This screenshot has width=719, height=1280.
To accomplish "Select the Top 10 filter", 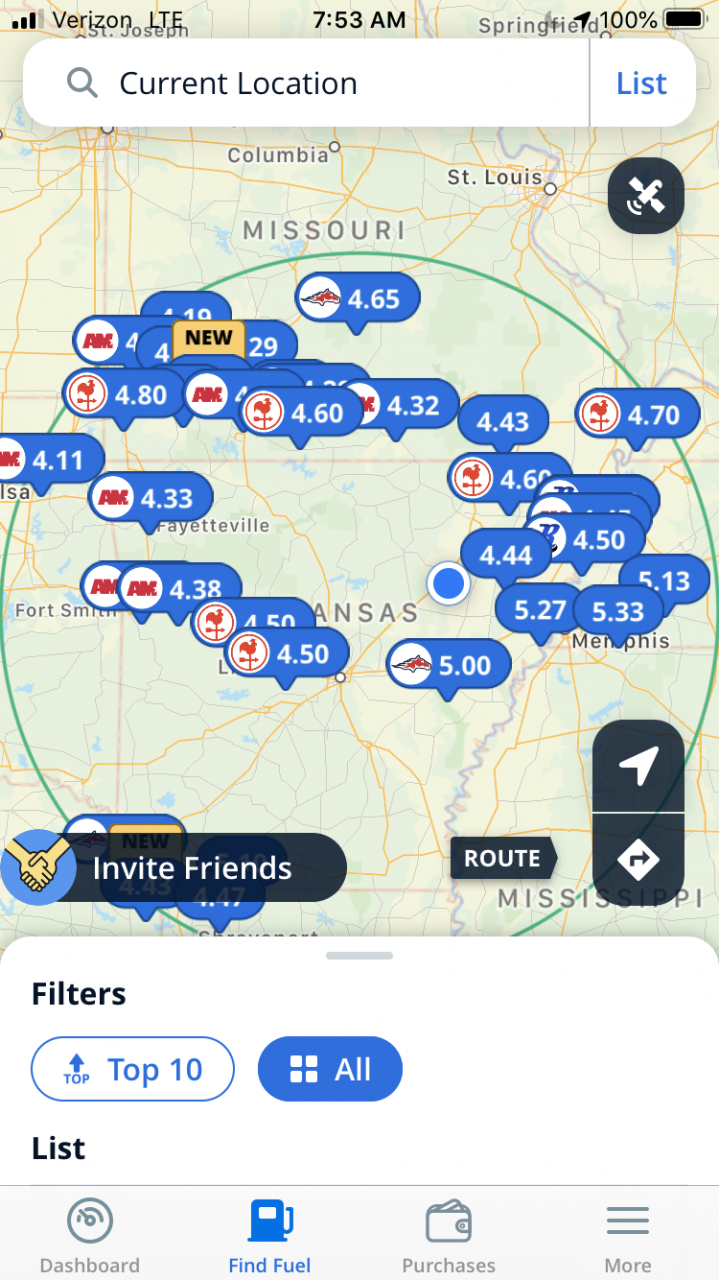I will click(133, 1069).
